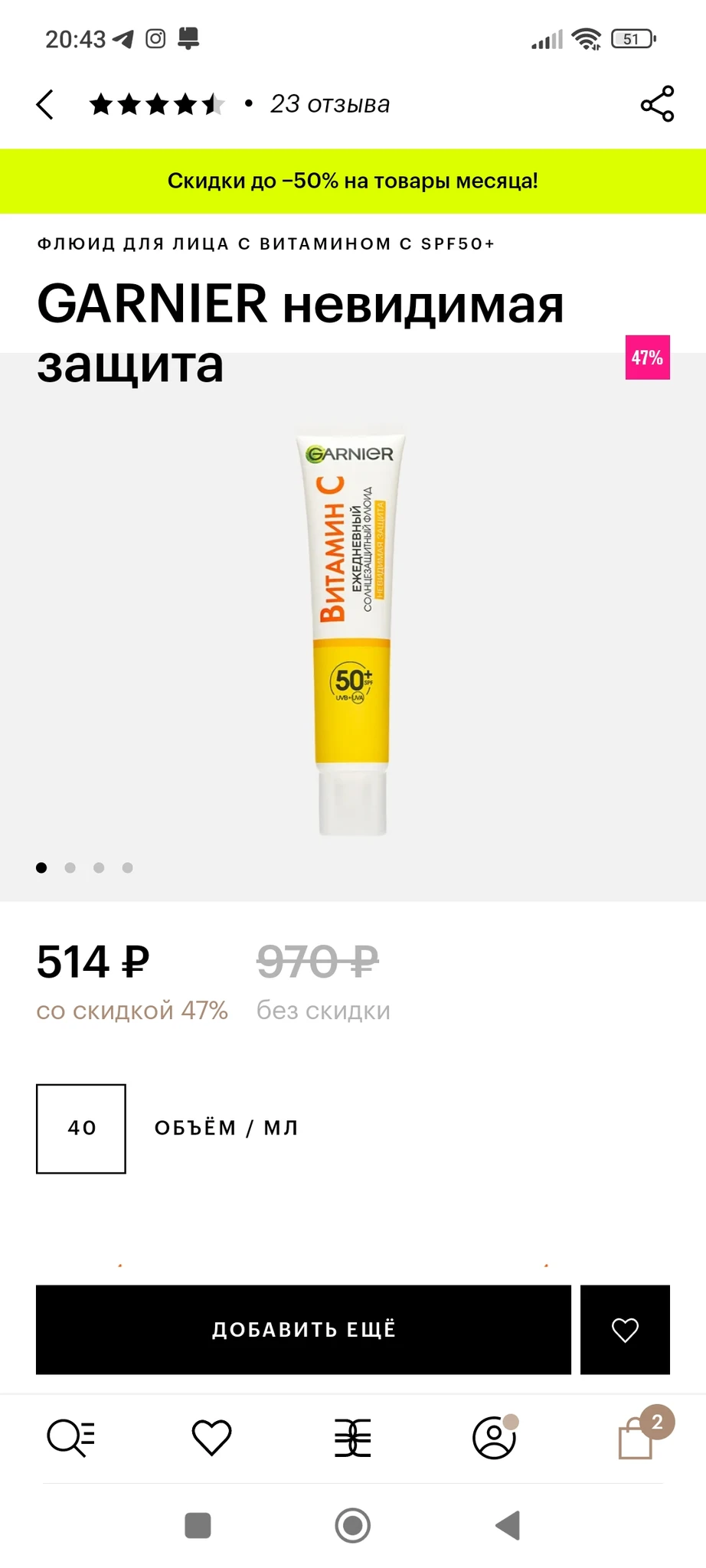The height and width of the screenshot is (1568, 706).
Task: Switch to the profile tab
Action: [x=494, y=1437]
